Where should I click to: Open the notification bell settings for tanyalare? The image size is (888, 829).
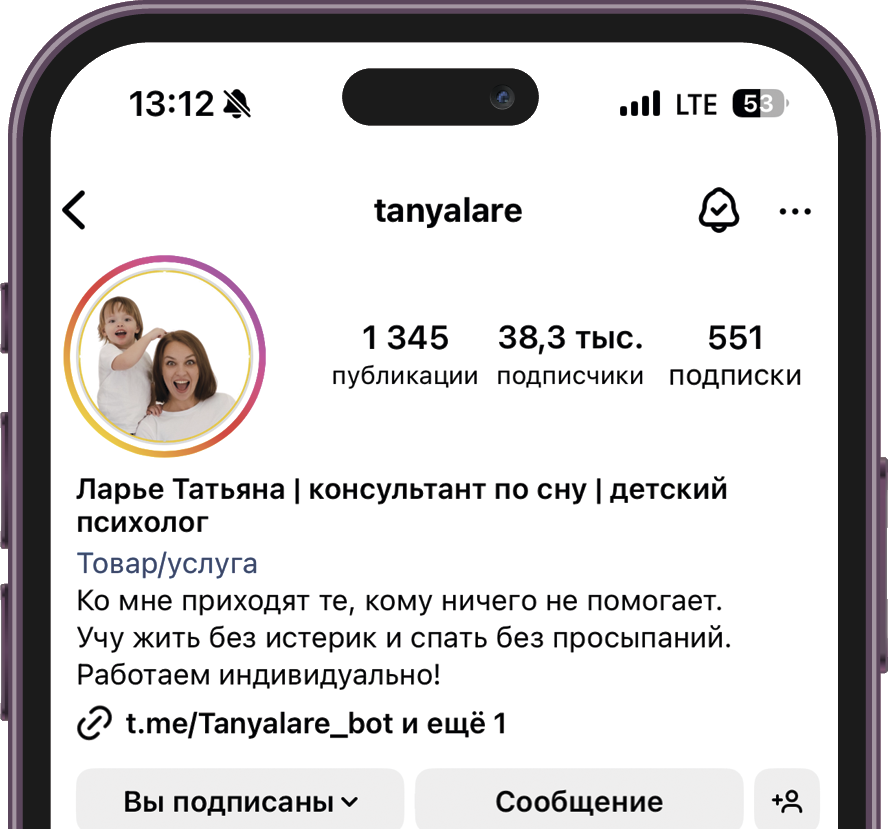(x=717, y=211)
